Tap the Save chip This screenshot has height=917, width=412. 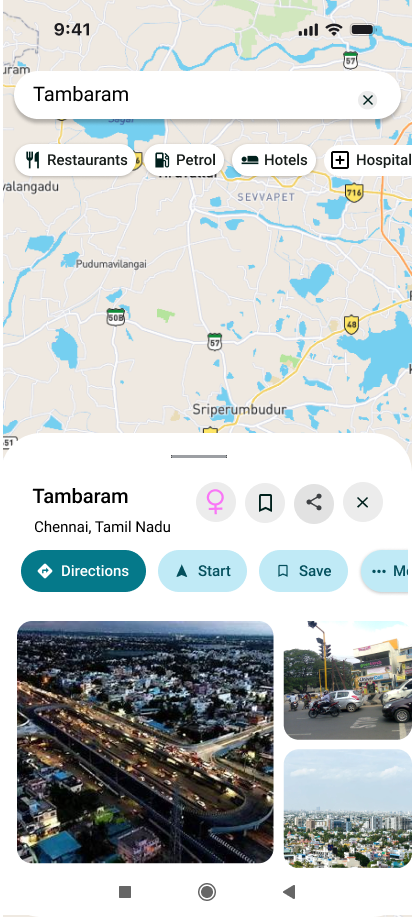coord(304,571)
